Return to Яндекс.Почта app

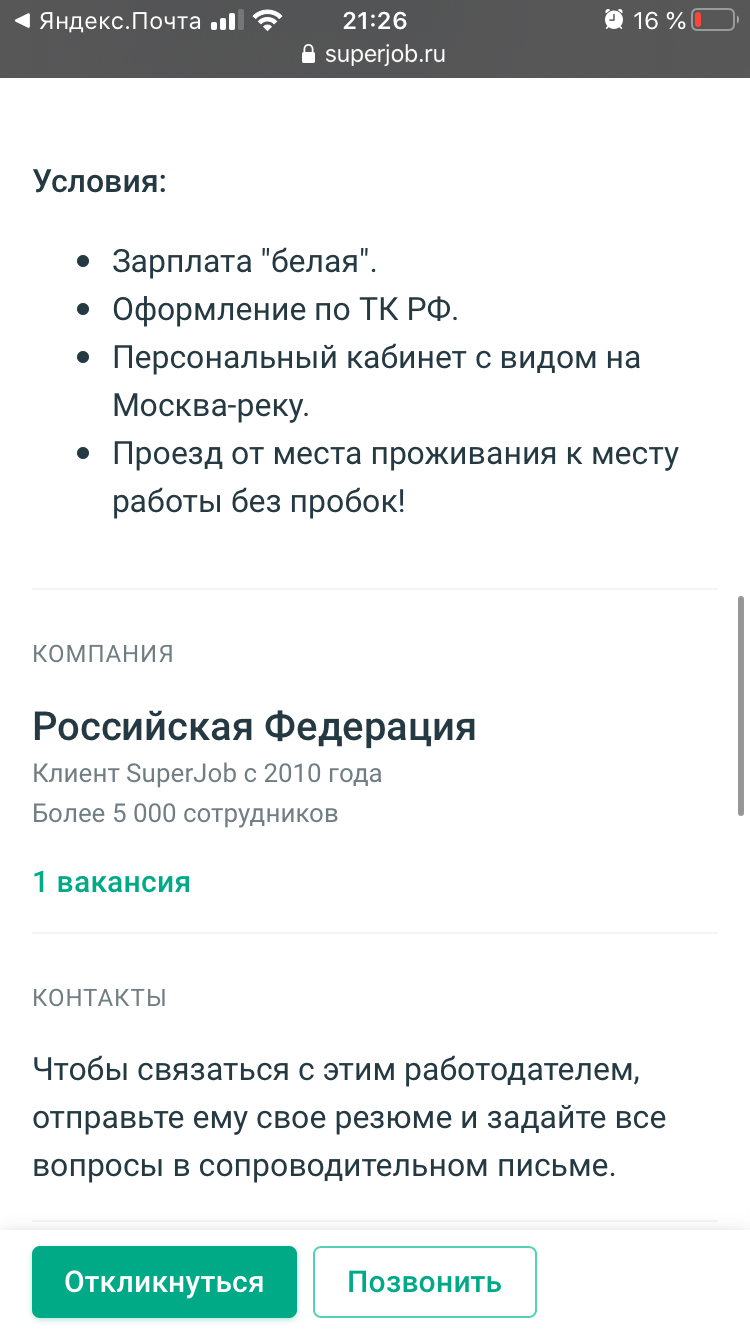point(108,20)
